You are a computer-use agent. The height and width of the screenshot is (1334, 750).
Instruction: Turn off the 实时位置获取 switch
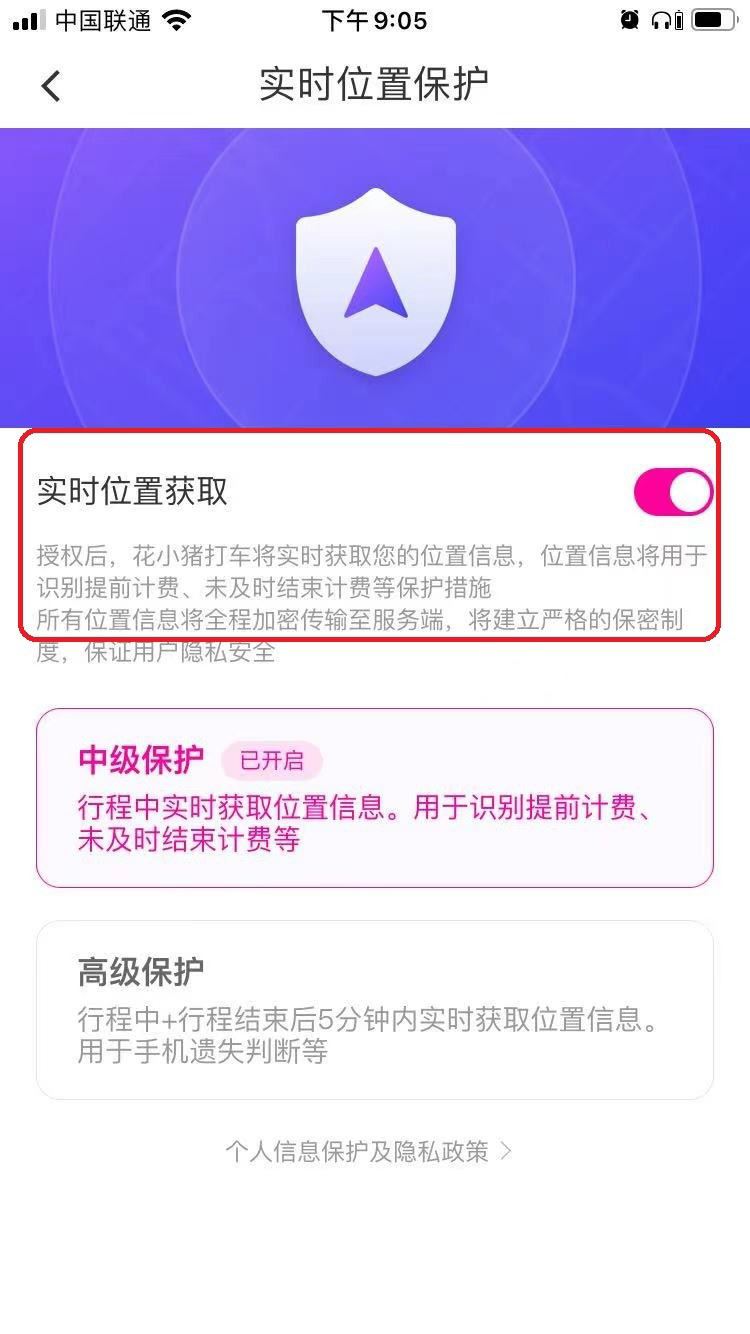tap(672, 493)
